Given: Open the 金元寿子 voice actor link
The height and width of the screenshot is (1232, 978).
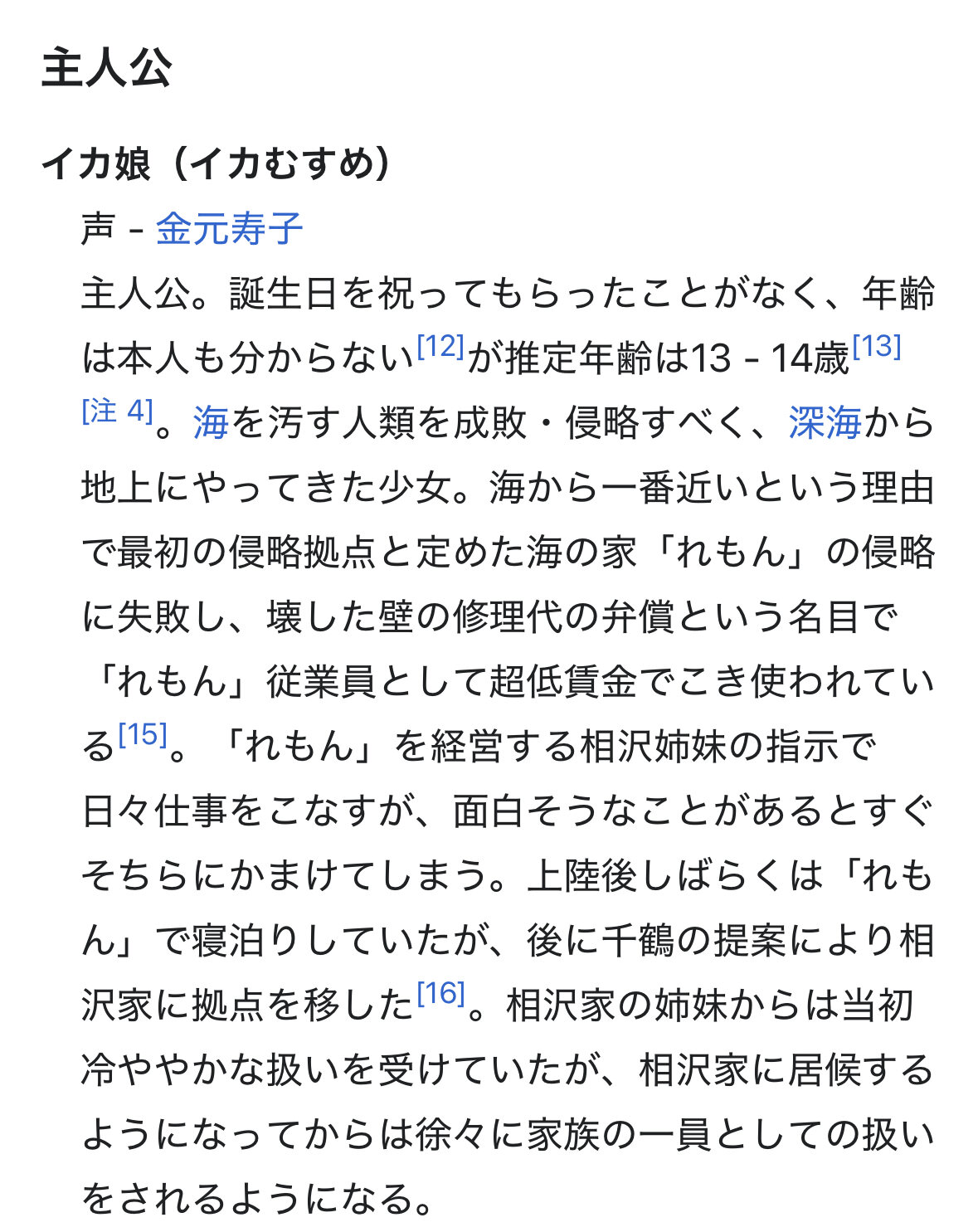Looking at the screenshot, I should coord(229,229).
